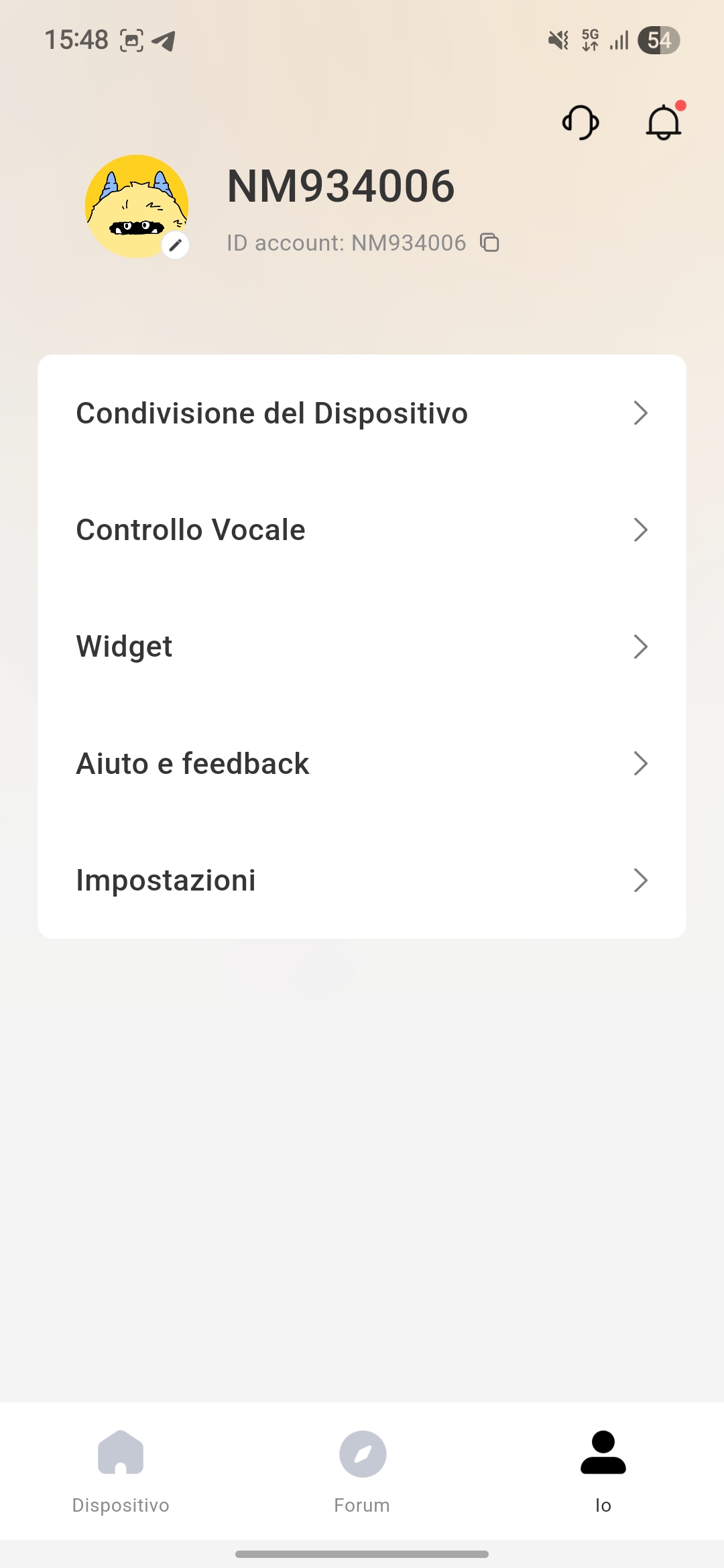Edit the profile avatar

tap(176, 245)
